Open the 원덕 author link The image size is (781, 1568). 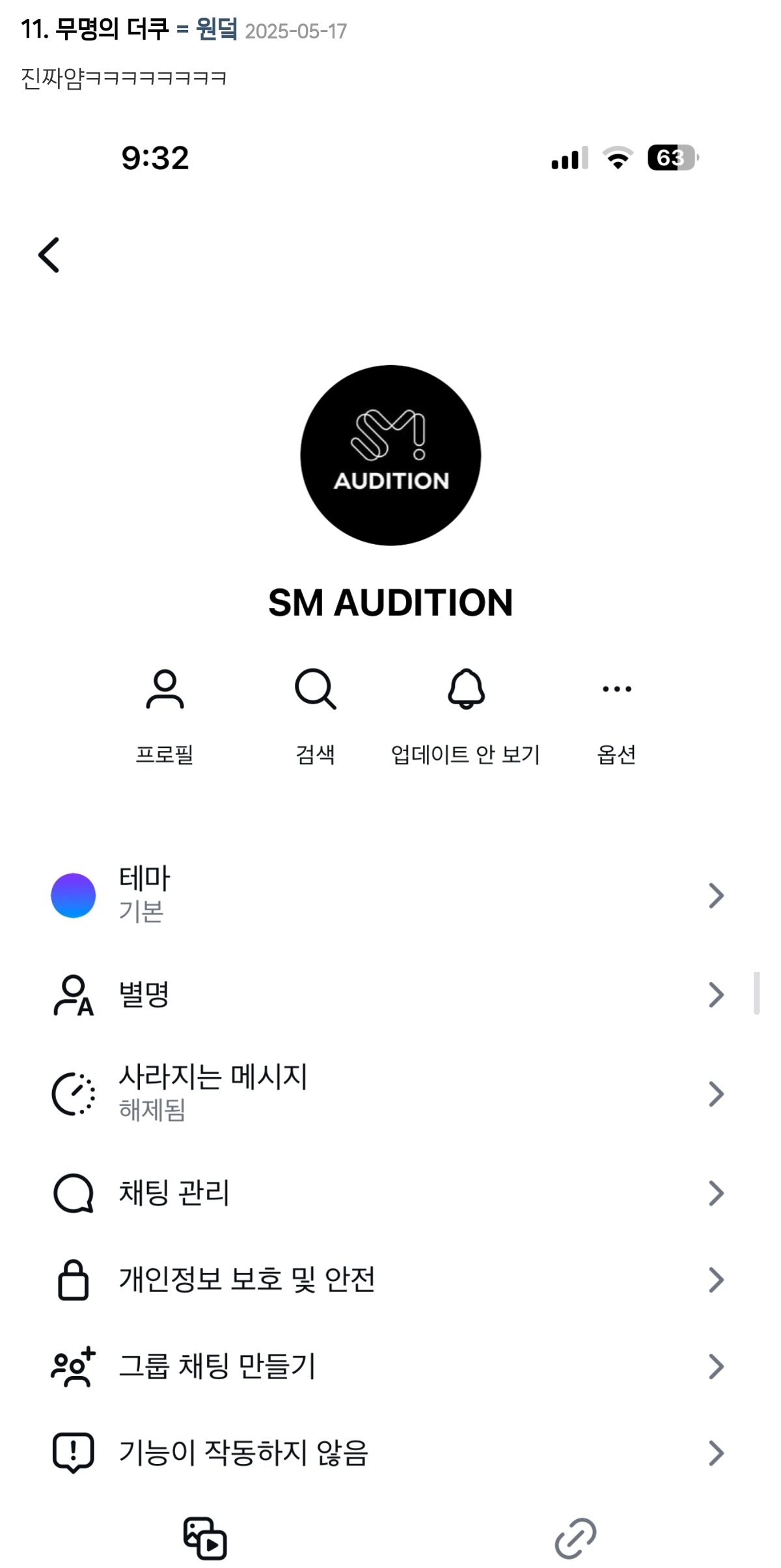point(217,29)
